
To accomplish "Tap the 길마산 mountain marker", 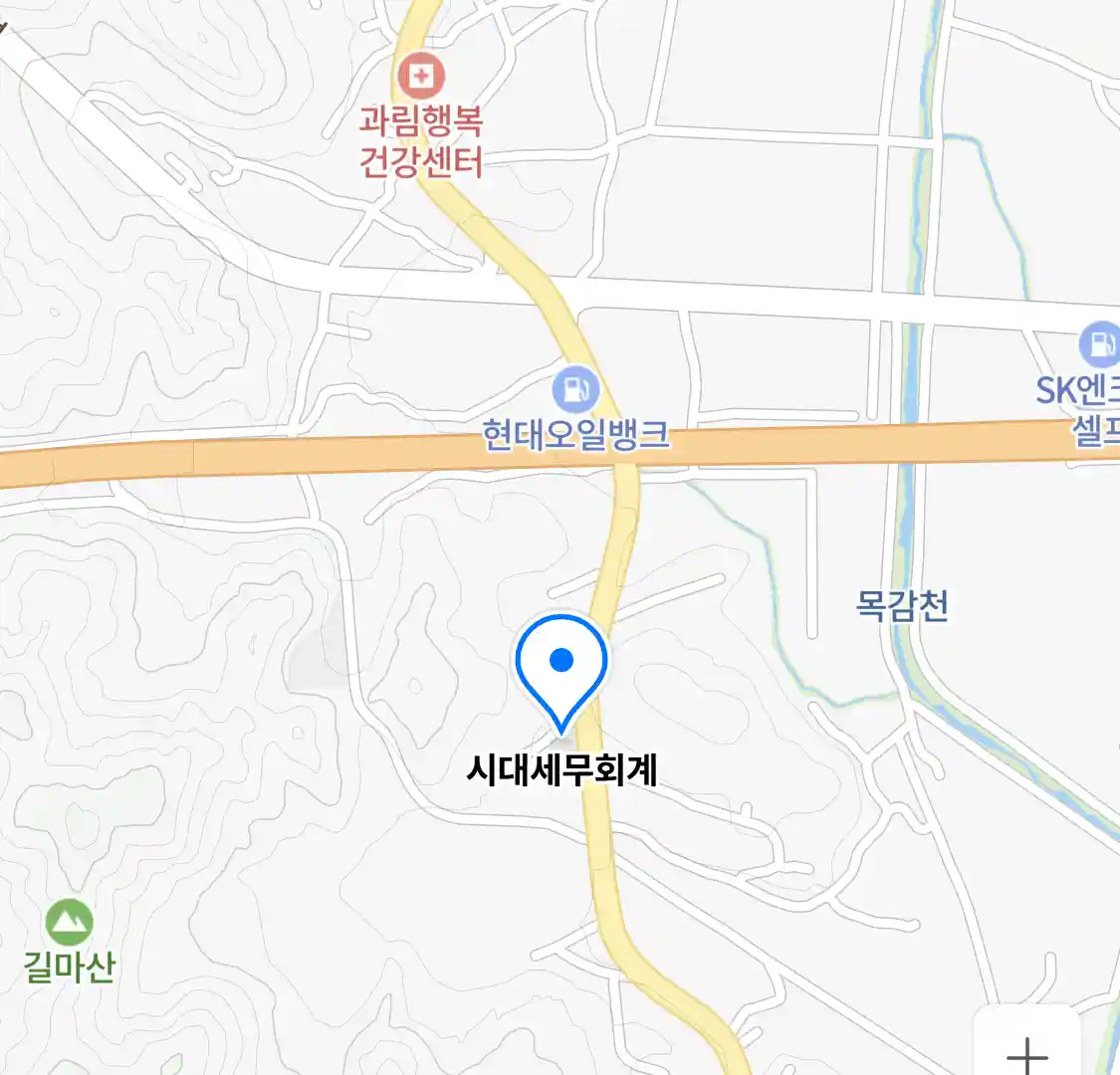I will 69,923.
